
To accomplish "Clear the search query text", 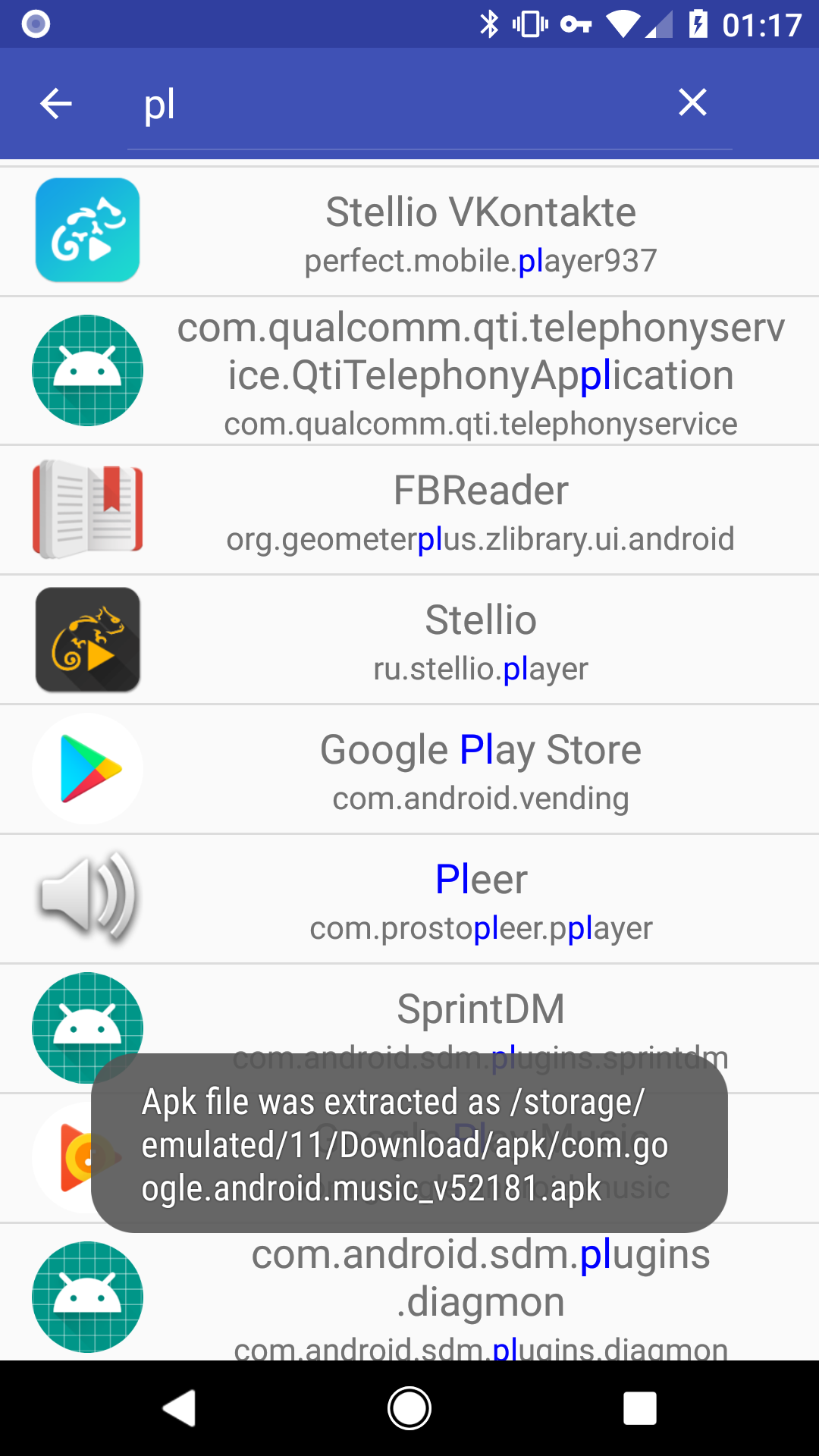I will tap(692, 102).
